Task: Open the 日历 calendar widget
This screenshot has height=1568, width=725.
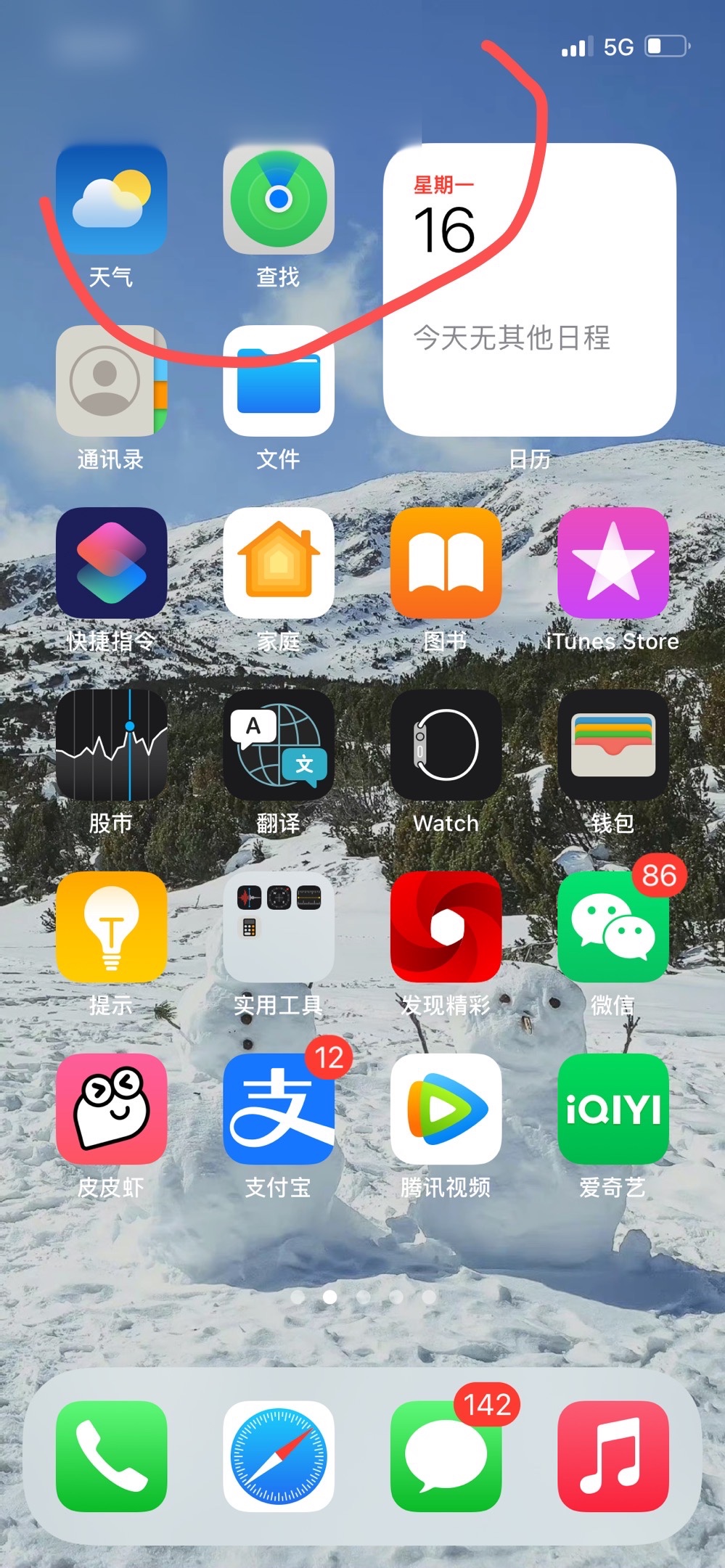Action: tap(530, 290)
